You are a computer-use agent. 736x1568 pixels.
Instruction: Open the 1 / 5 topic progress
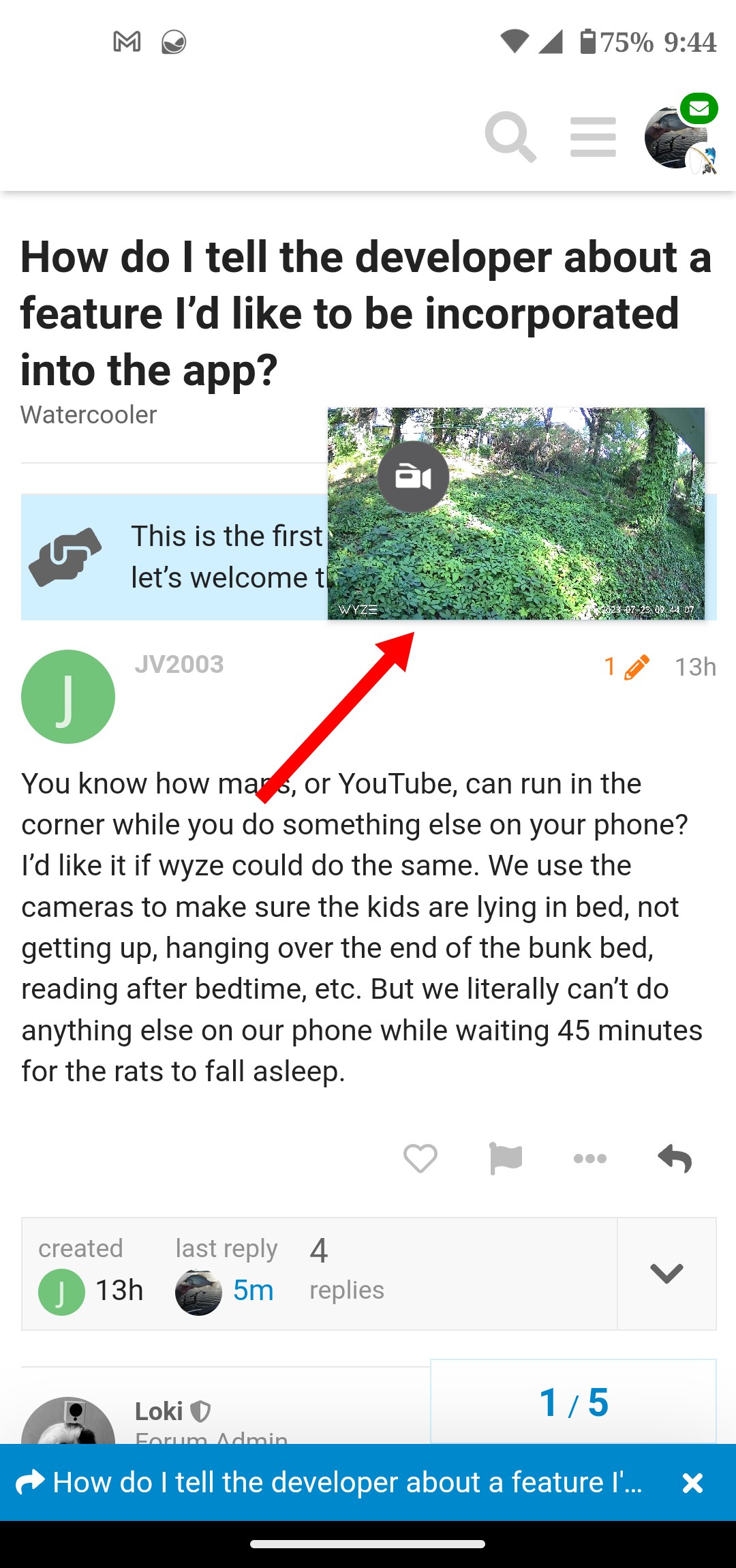coord(573,1403)
